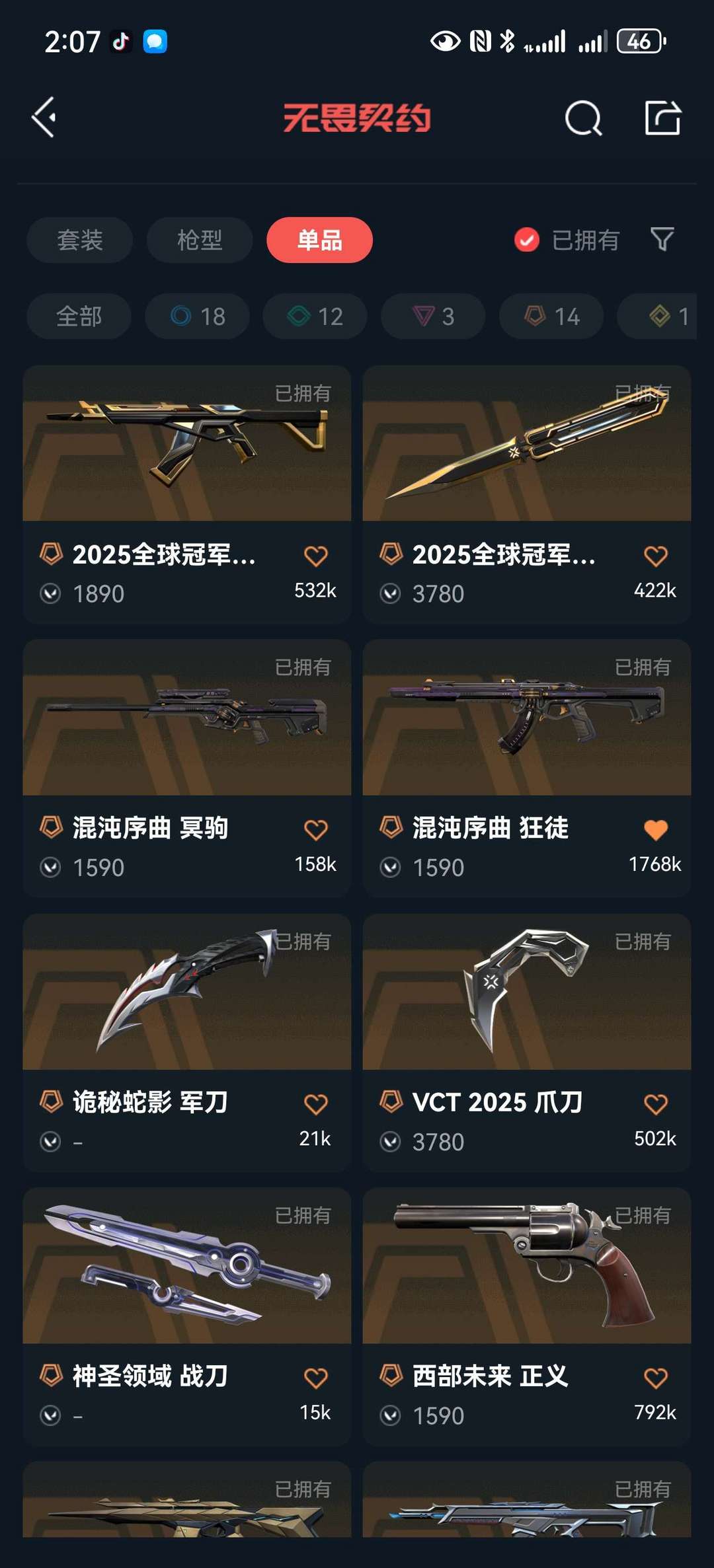
Task: Tap the share icon top right
Action: [664, 118]
